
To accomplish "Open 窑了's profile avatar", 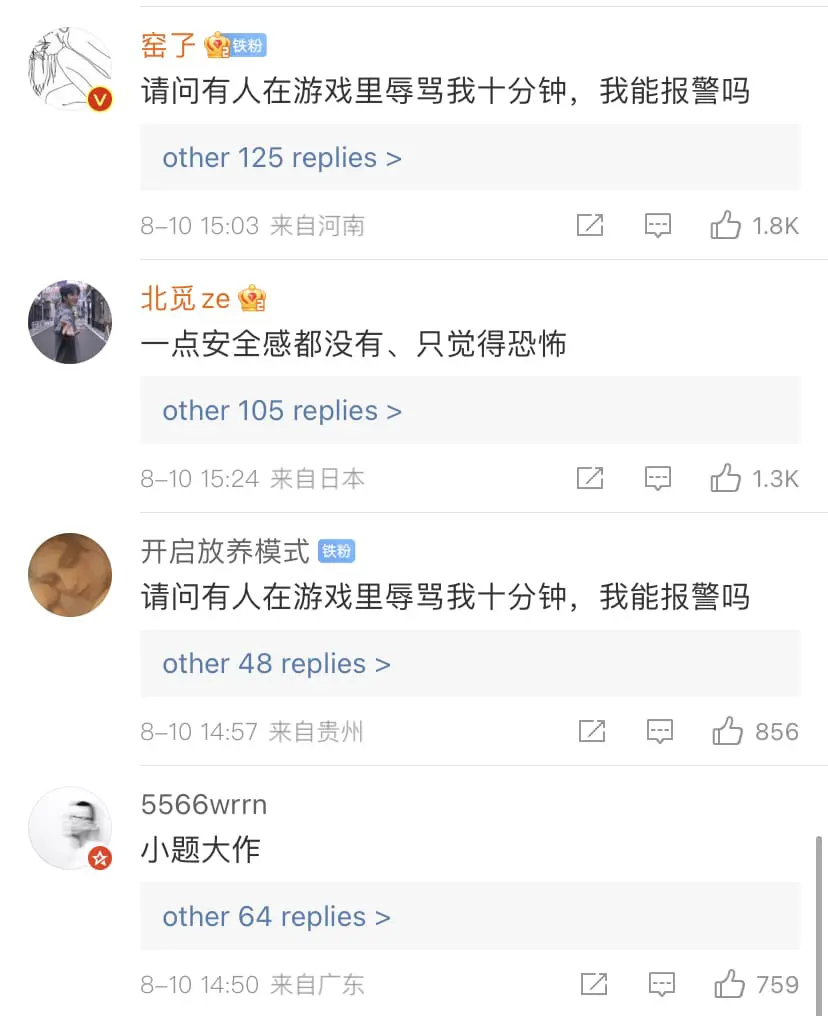I will click(x=70, y=69).
